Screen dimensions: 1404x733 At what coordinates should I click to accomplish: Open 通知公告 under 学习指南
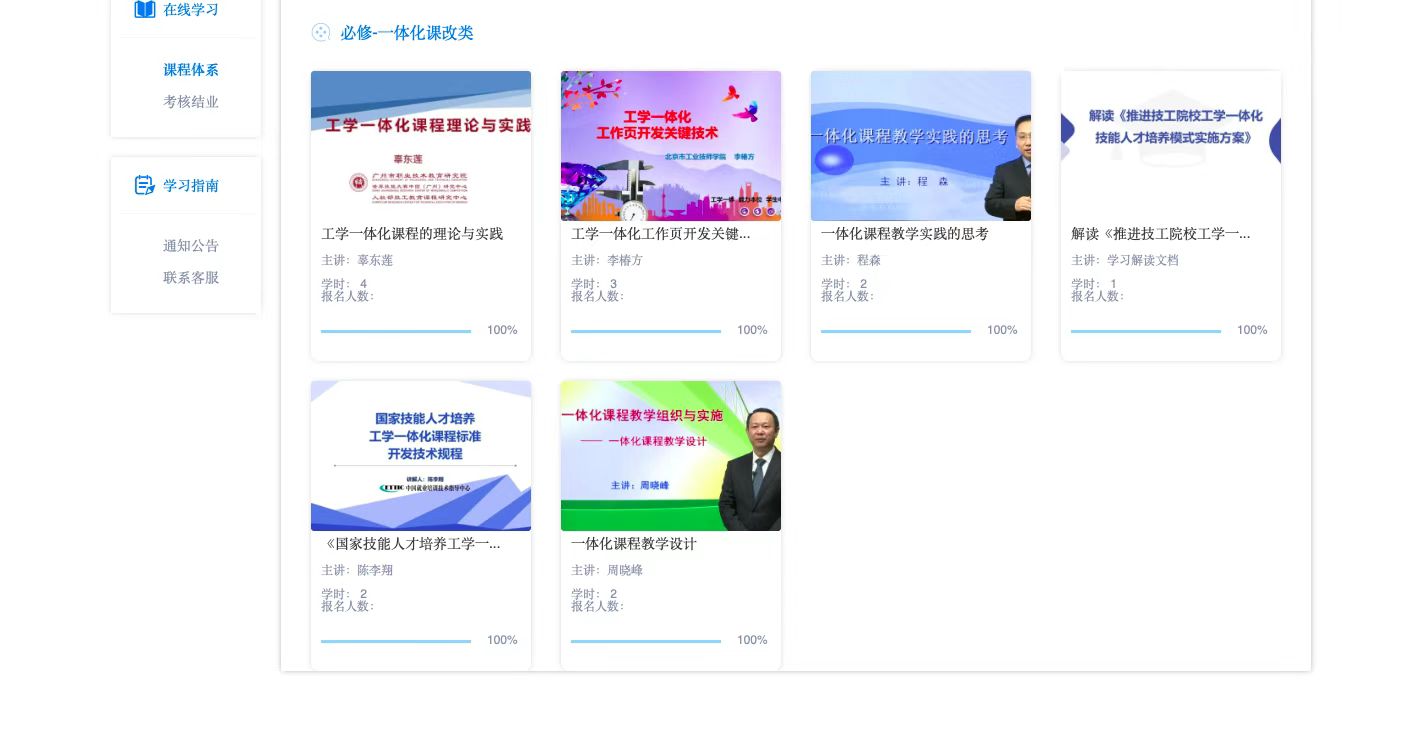coord(190,246)
